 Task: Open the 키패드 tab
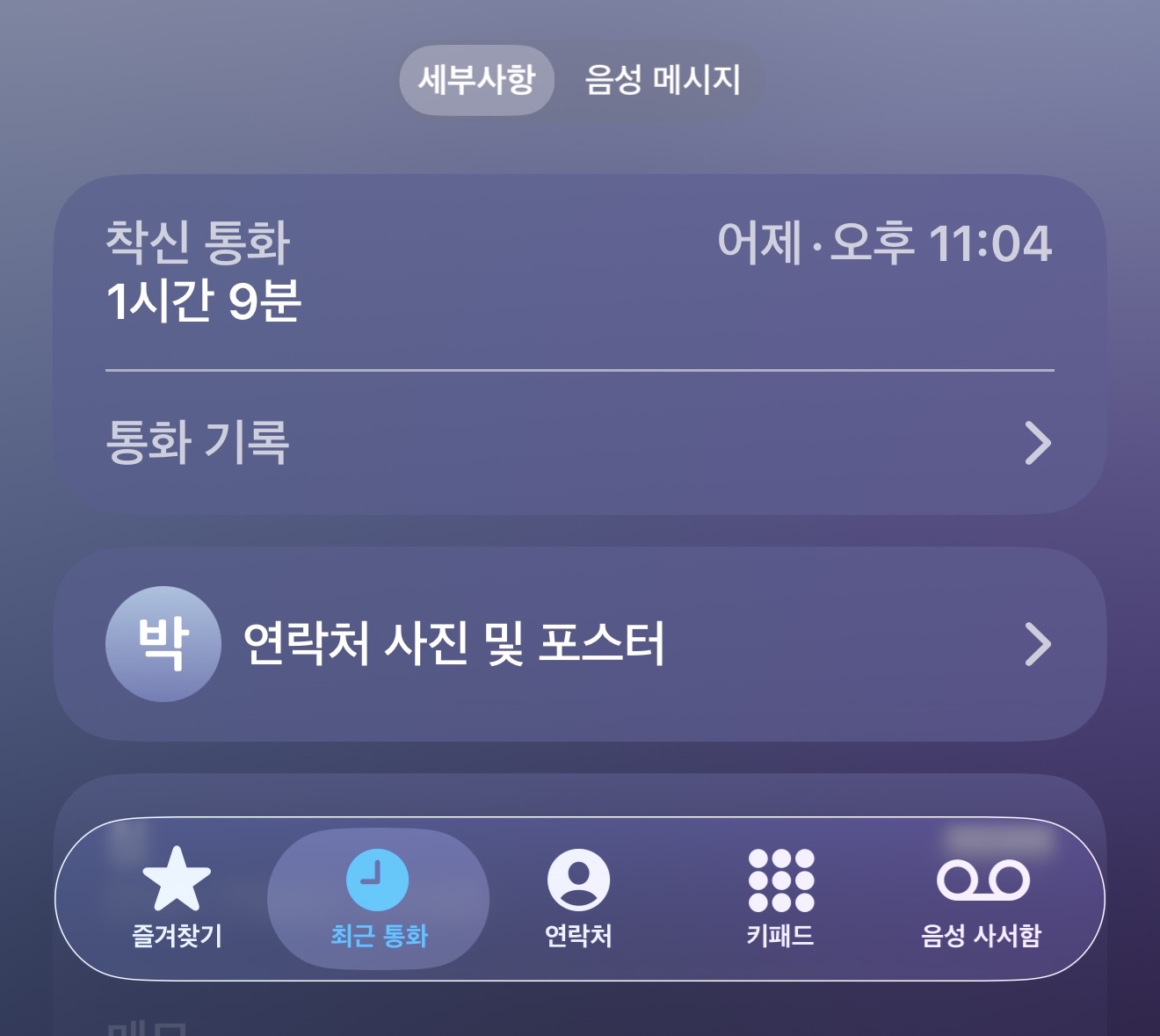click(x=780, y=898)
